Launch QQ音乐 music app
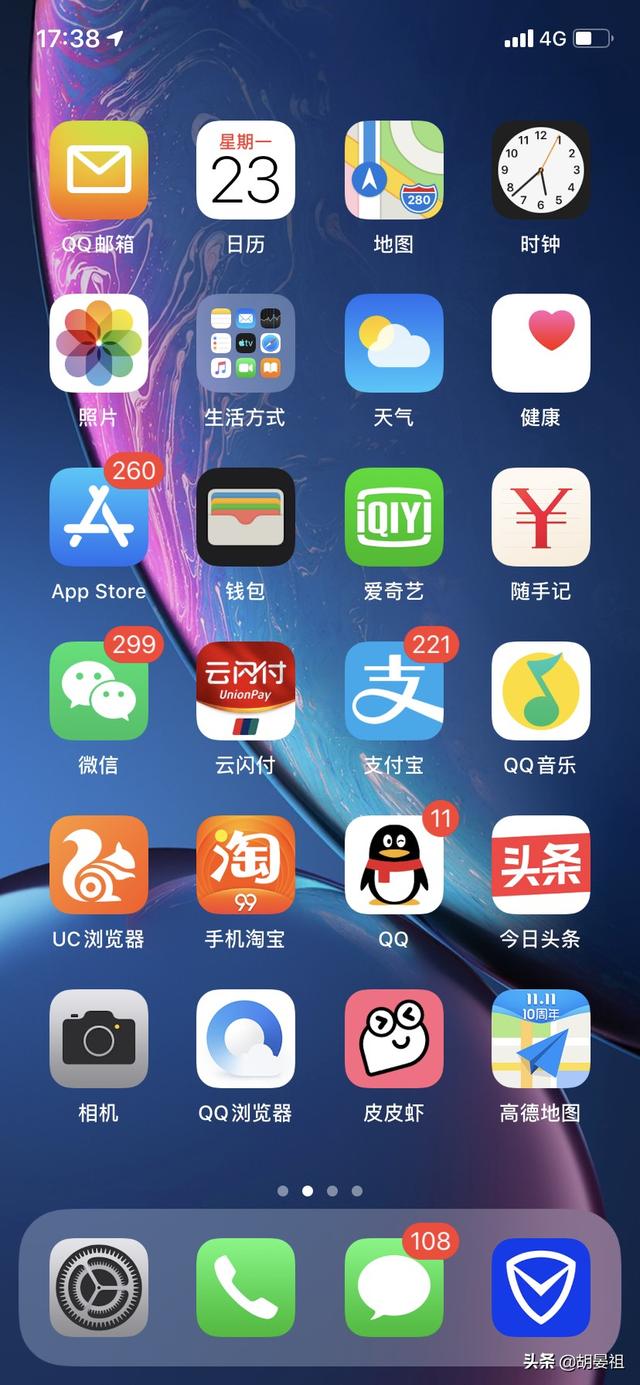The width and height of the screenshot is (640, 1385). [540, 692]
